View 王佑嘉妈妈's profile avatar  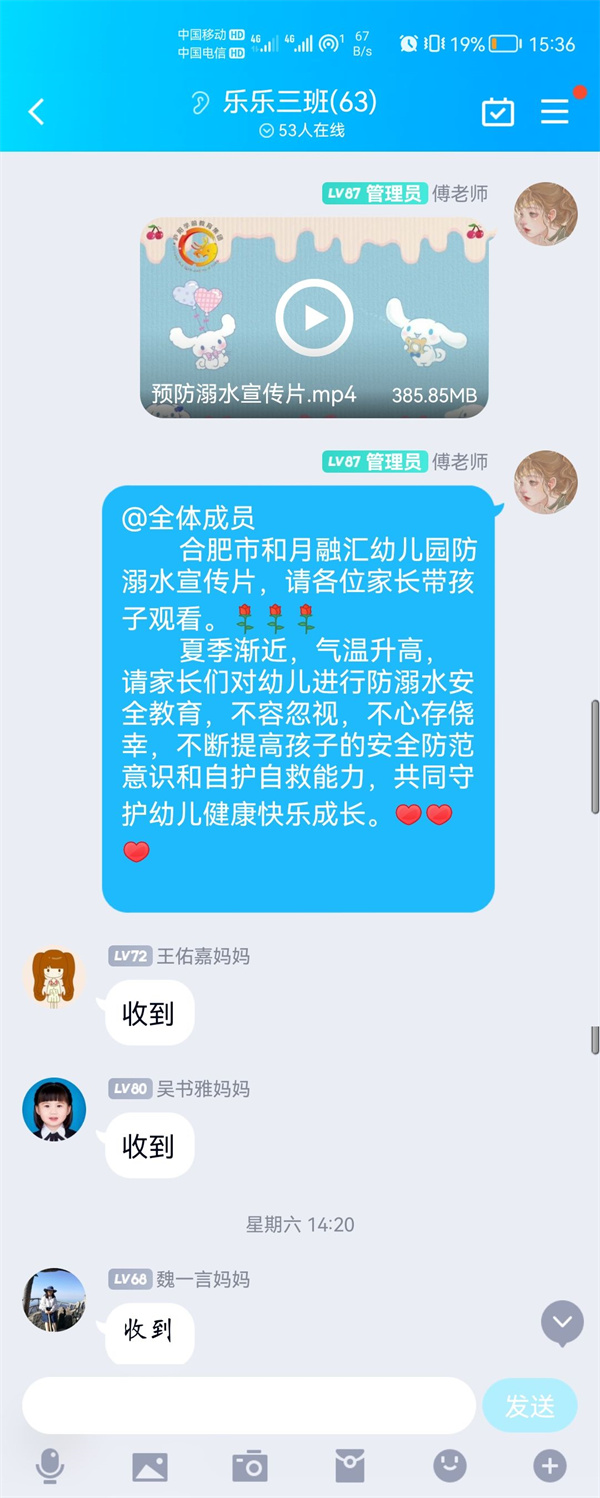coord(54,977)
